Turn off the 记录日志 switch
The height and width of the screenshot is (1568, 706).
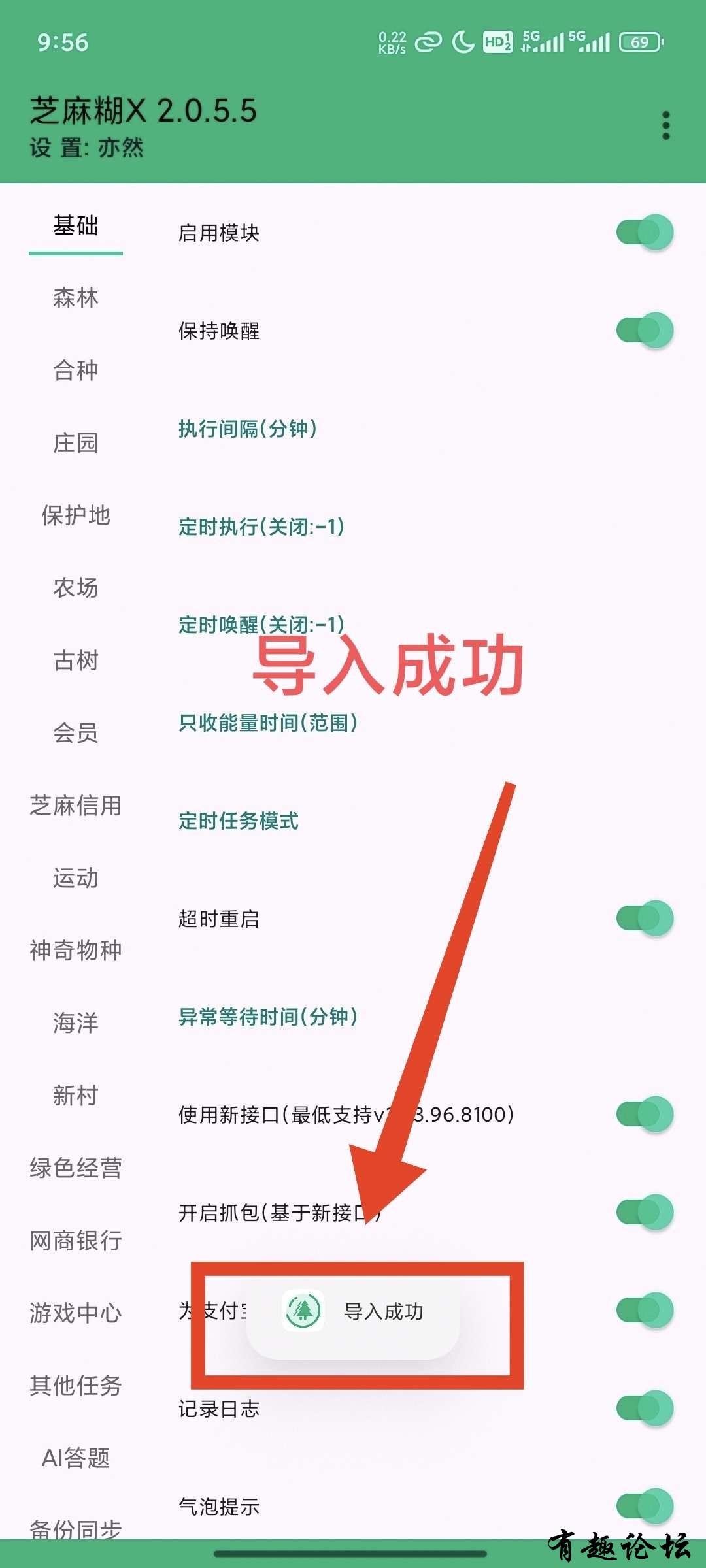(645, 1409)
